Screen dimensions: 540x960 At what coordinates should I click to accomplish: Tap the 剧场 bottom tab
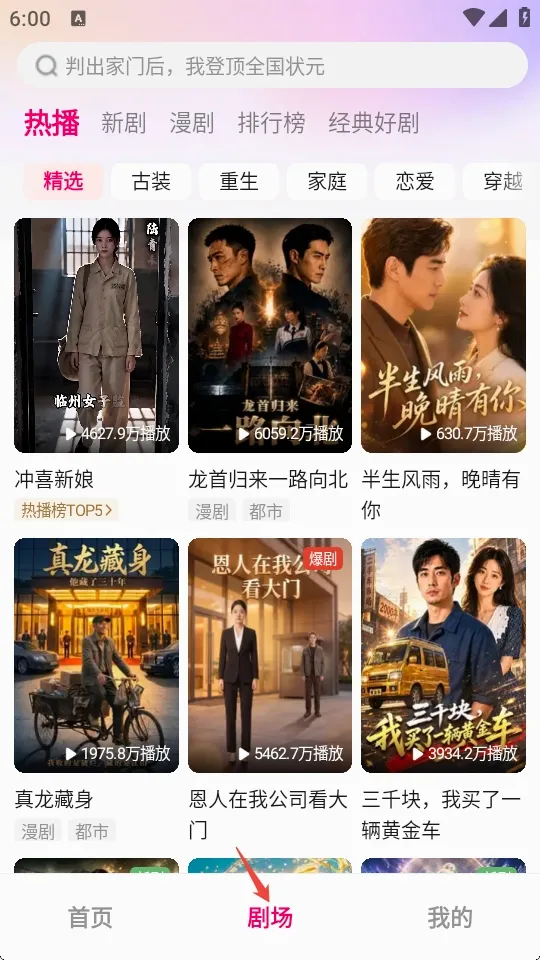tap(270, 917)
